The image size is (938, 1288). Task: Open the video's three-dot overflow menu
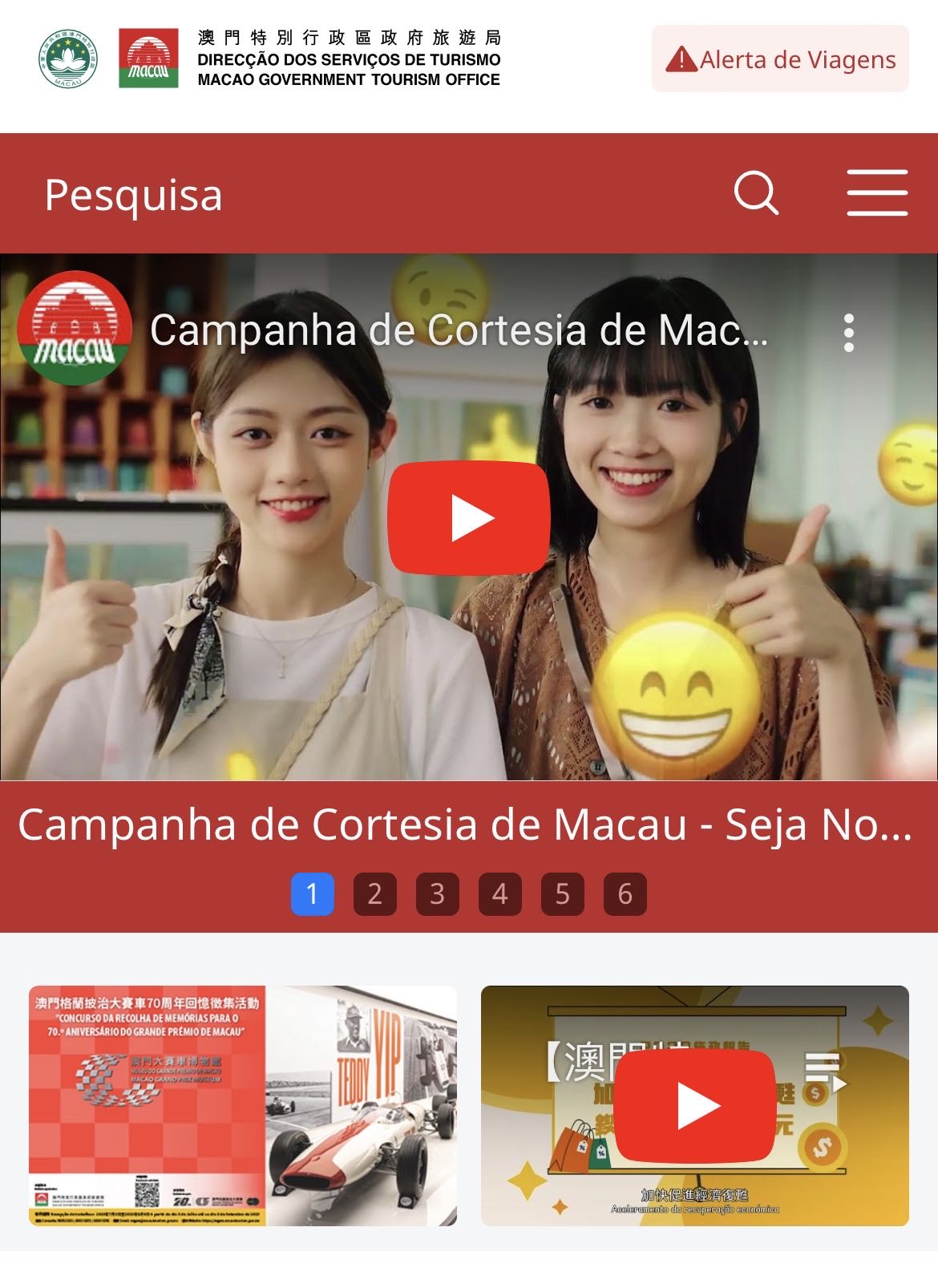tap(848, 332)
